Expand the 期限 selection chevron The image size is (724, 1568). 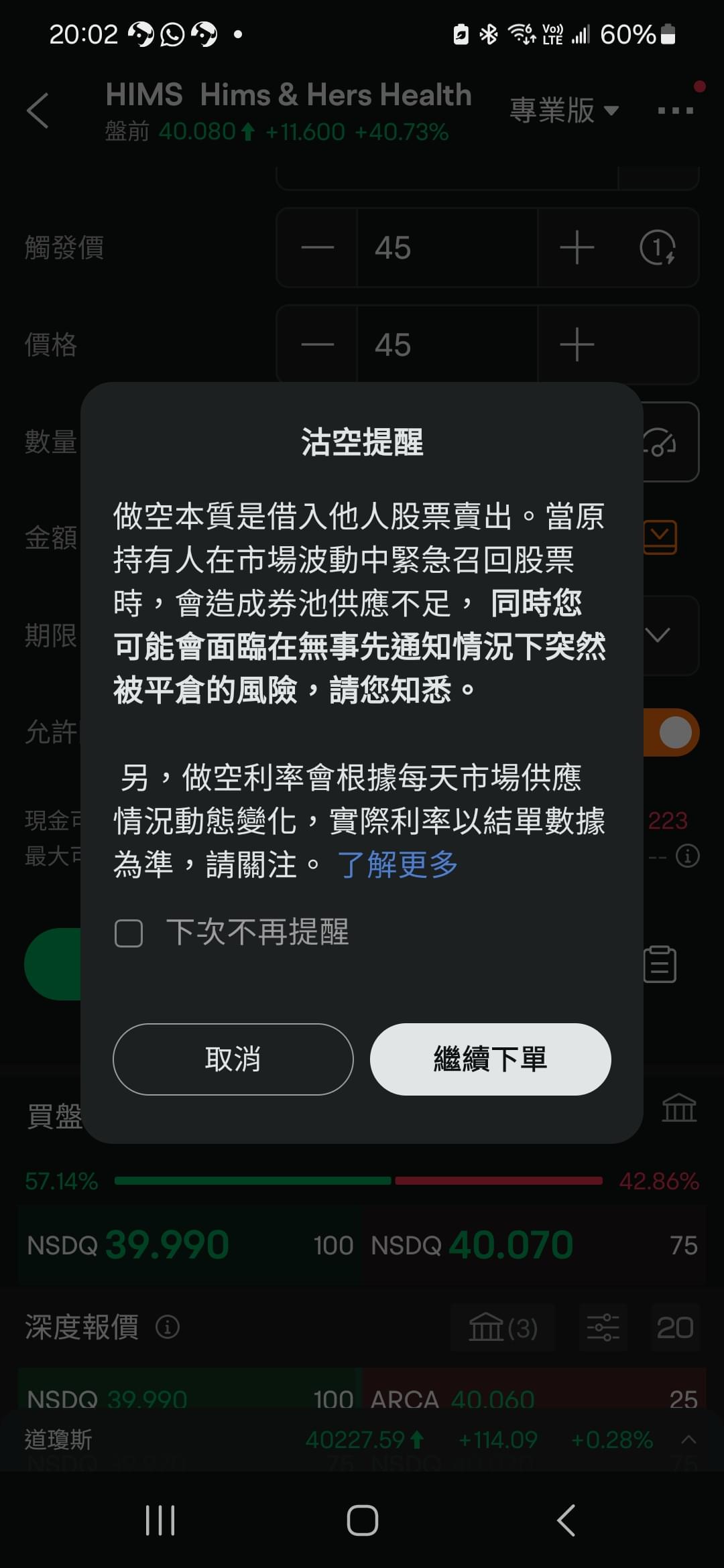click(x=658, y=636)
